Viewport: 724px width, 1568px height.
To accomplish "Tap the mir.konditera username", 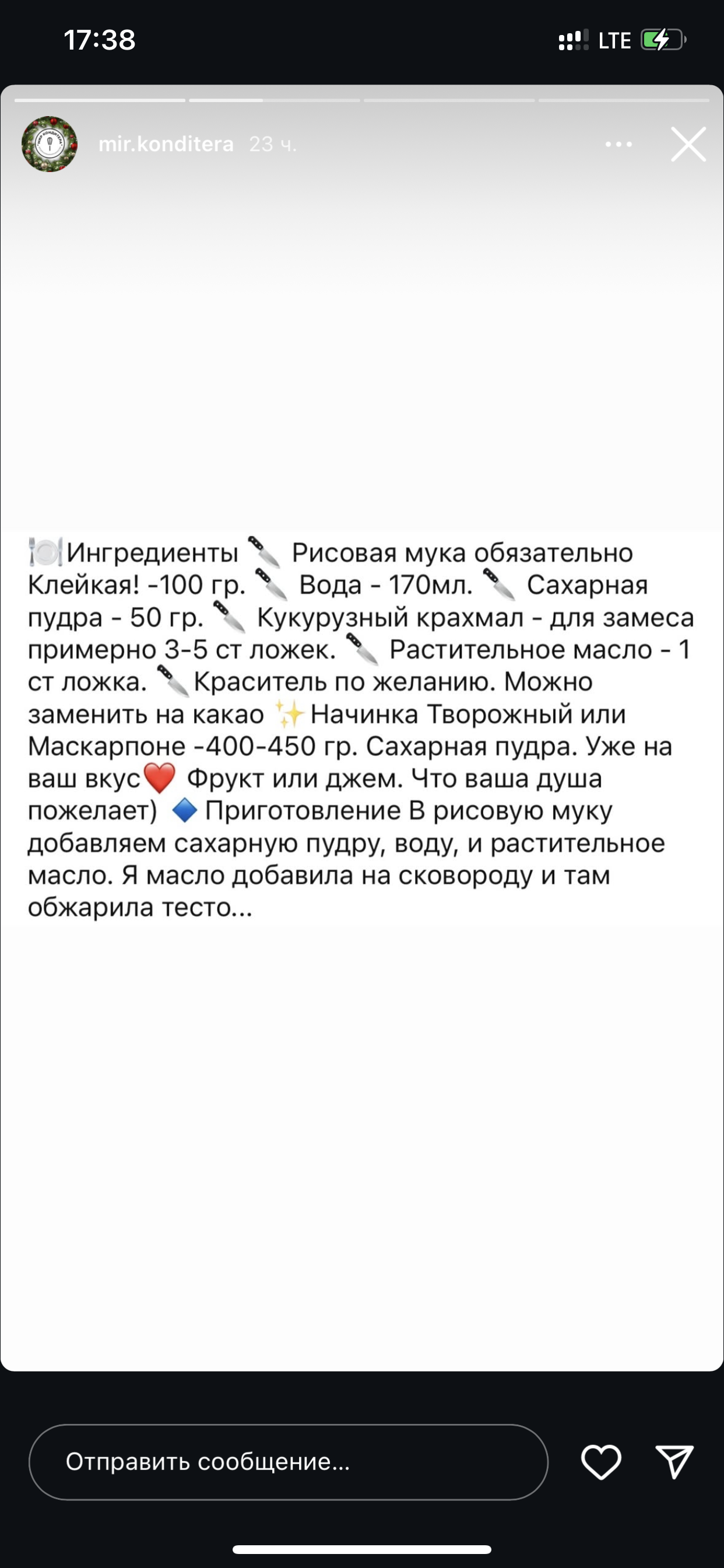I will 166,144.
